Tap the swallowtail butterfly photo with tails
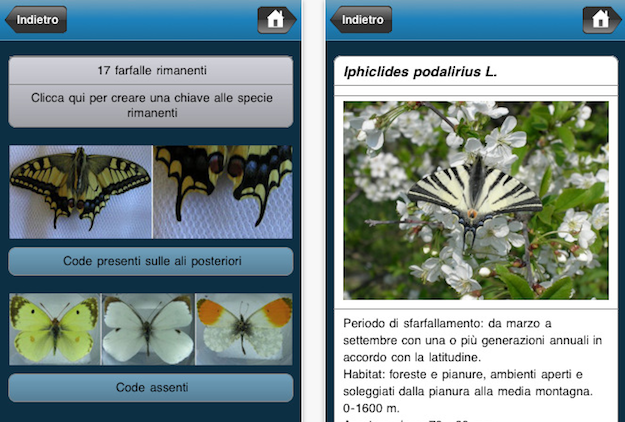625x422 pixels. (151, 191)
